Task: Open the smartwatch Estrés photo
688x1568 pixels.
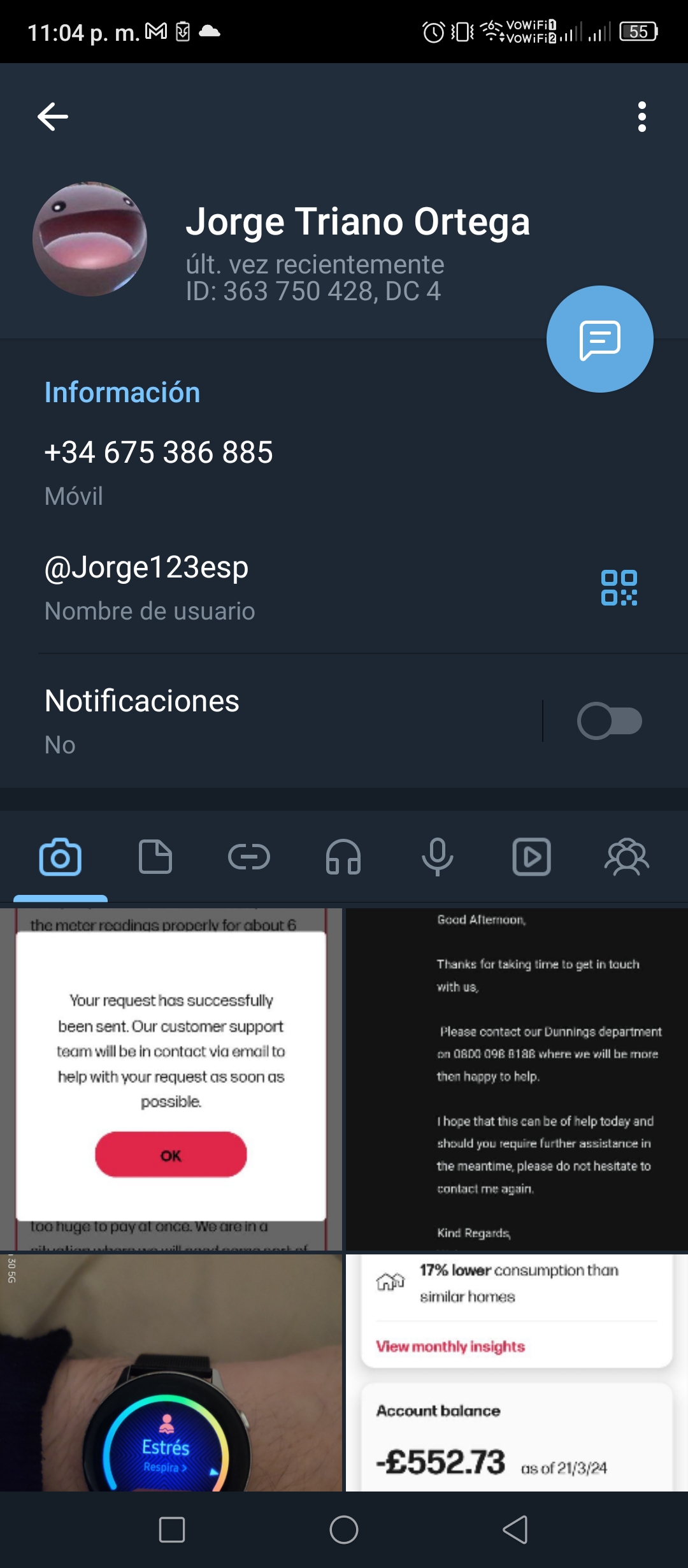Action: click(x=171, y=1372)
